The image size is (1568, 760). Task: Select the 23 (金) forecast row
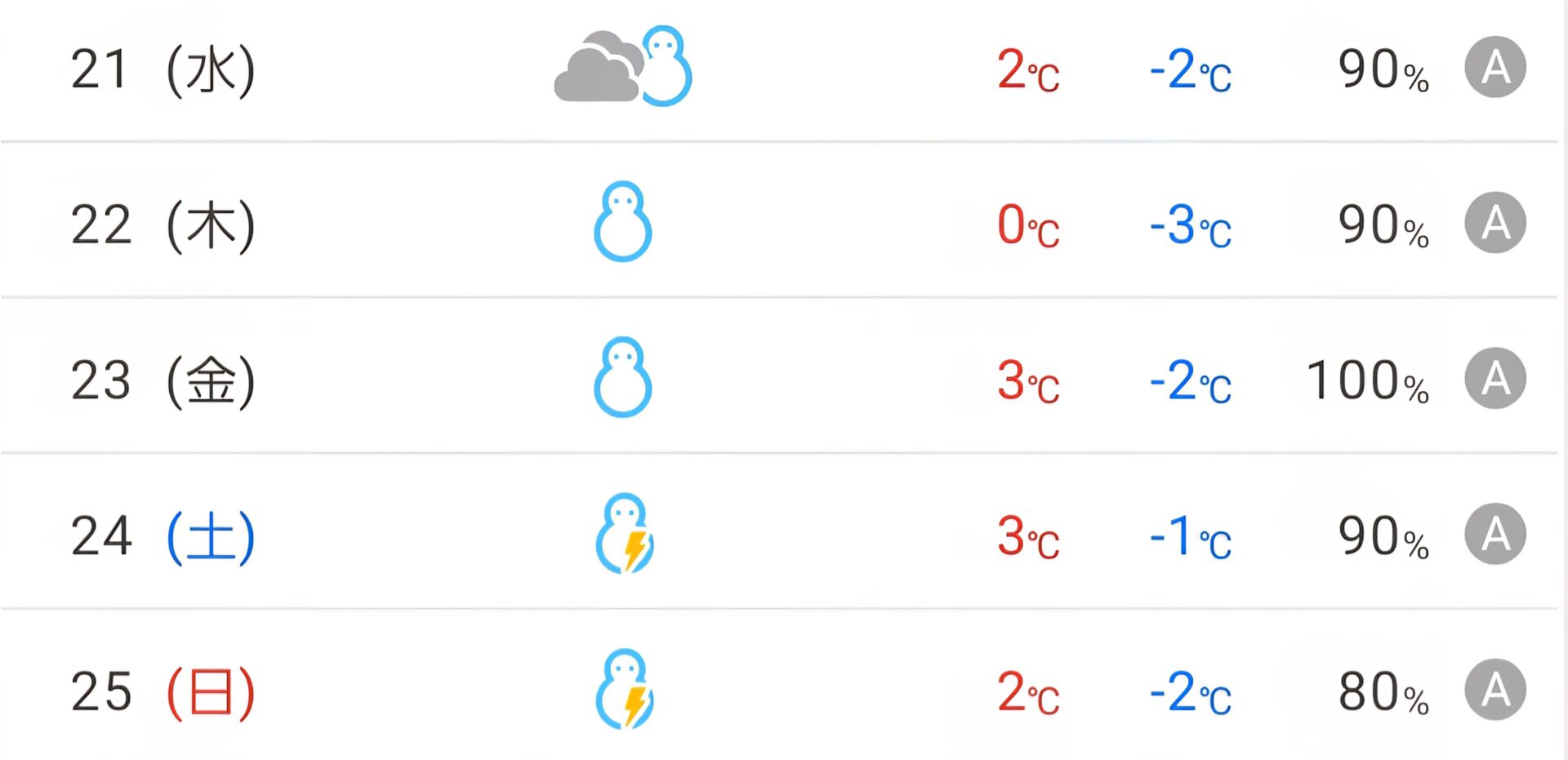[x=163, y=380]
